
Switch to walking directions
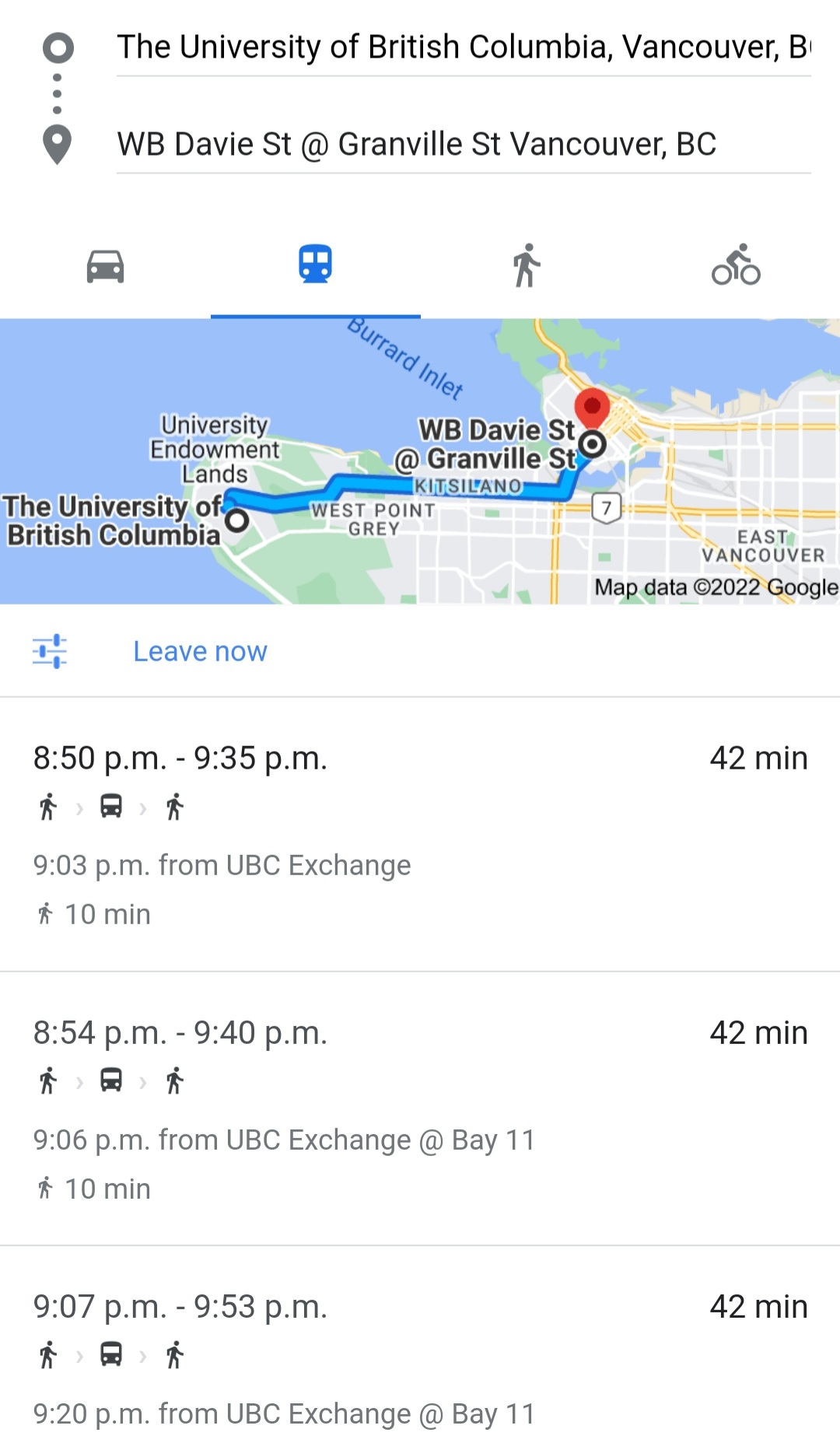(526, 266)
